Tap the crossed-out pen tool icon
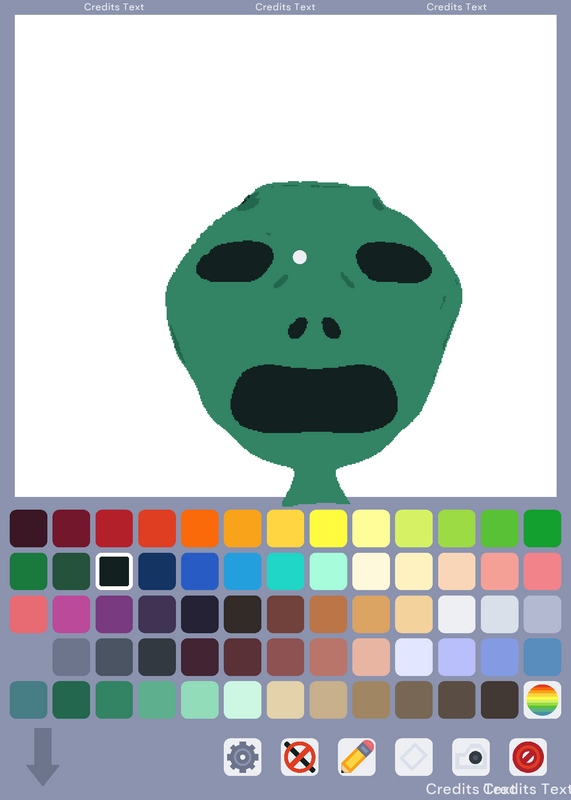Viewport: 571px width, 800px height. [300, 757]
